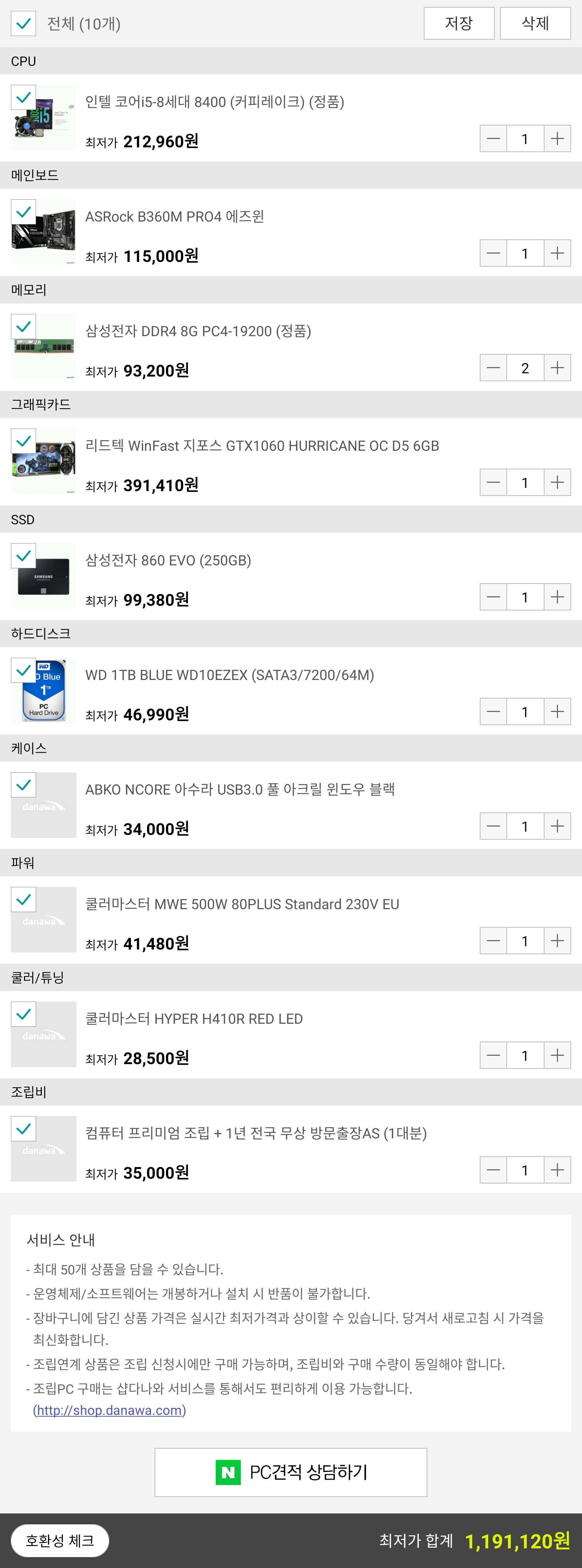Open the 삼성전자 DDR4 8G memory product

(x=198, y=331)
